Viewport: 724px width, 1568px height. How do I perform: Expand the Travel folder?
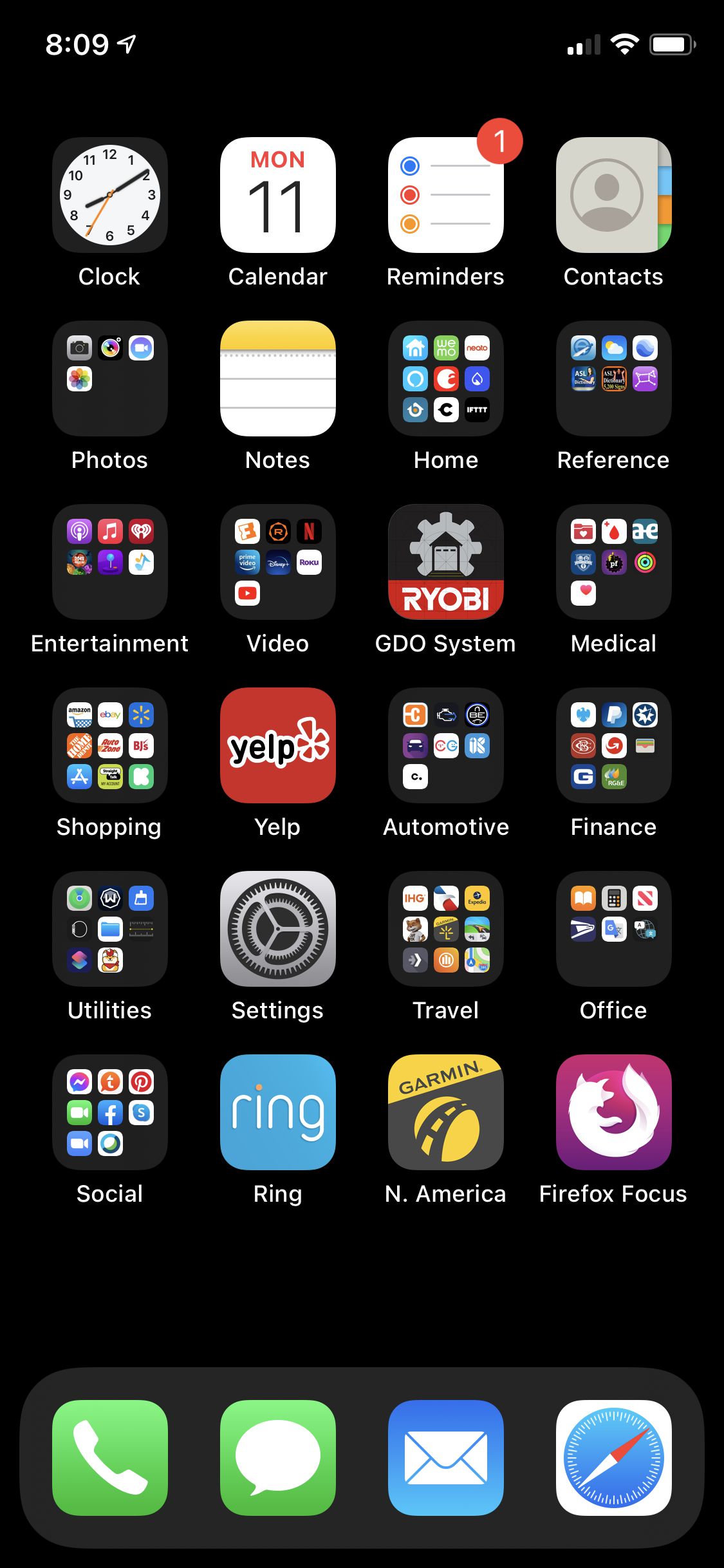tap(445, 929)
